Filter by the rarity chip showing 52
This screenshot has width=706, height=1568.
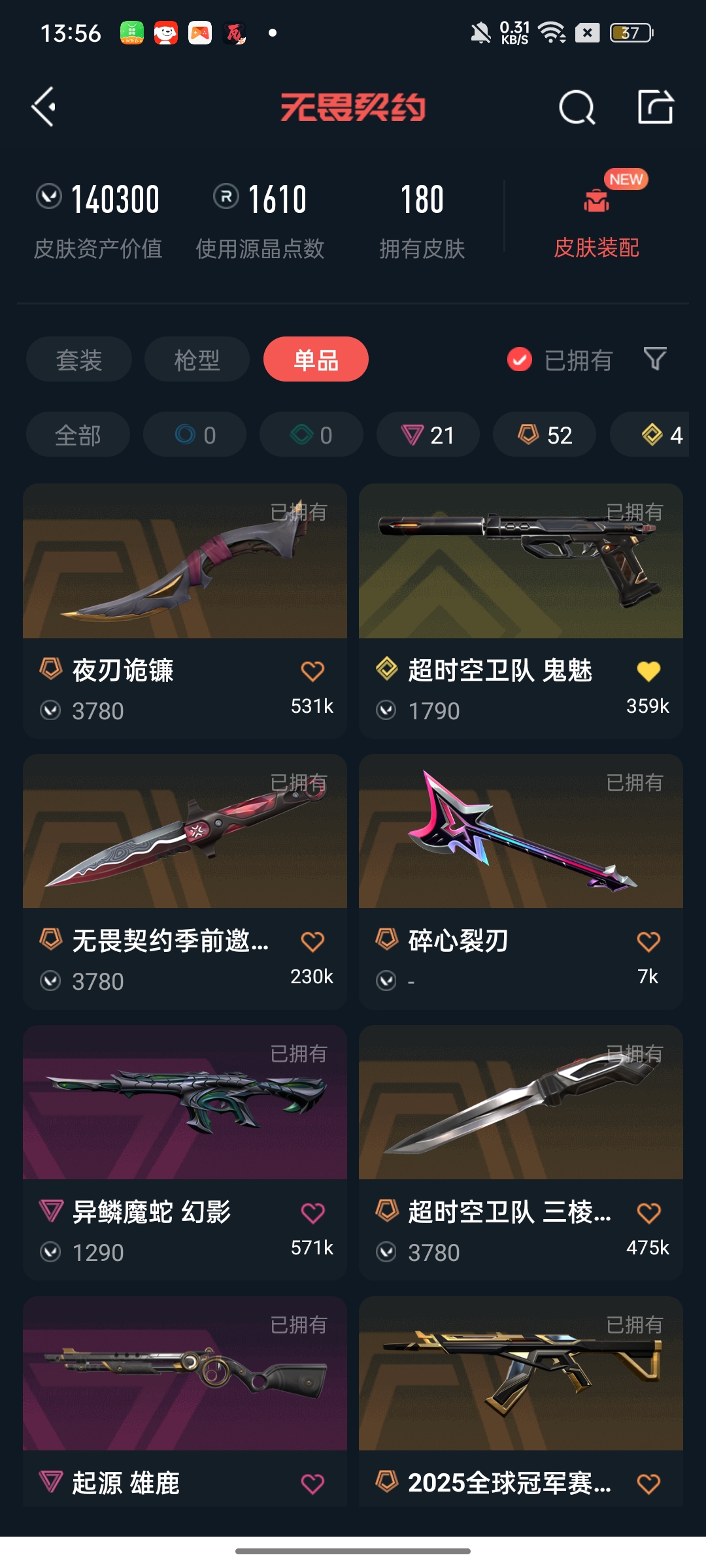pos(545,435)
